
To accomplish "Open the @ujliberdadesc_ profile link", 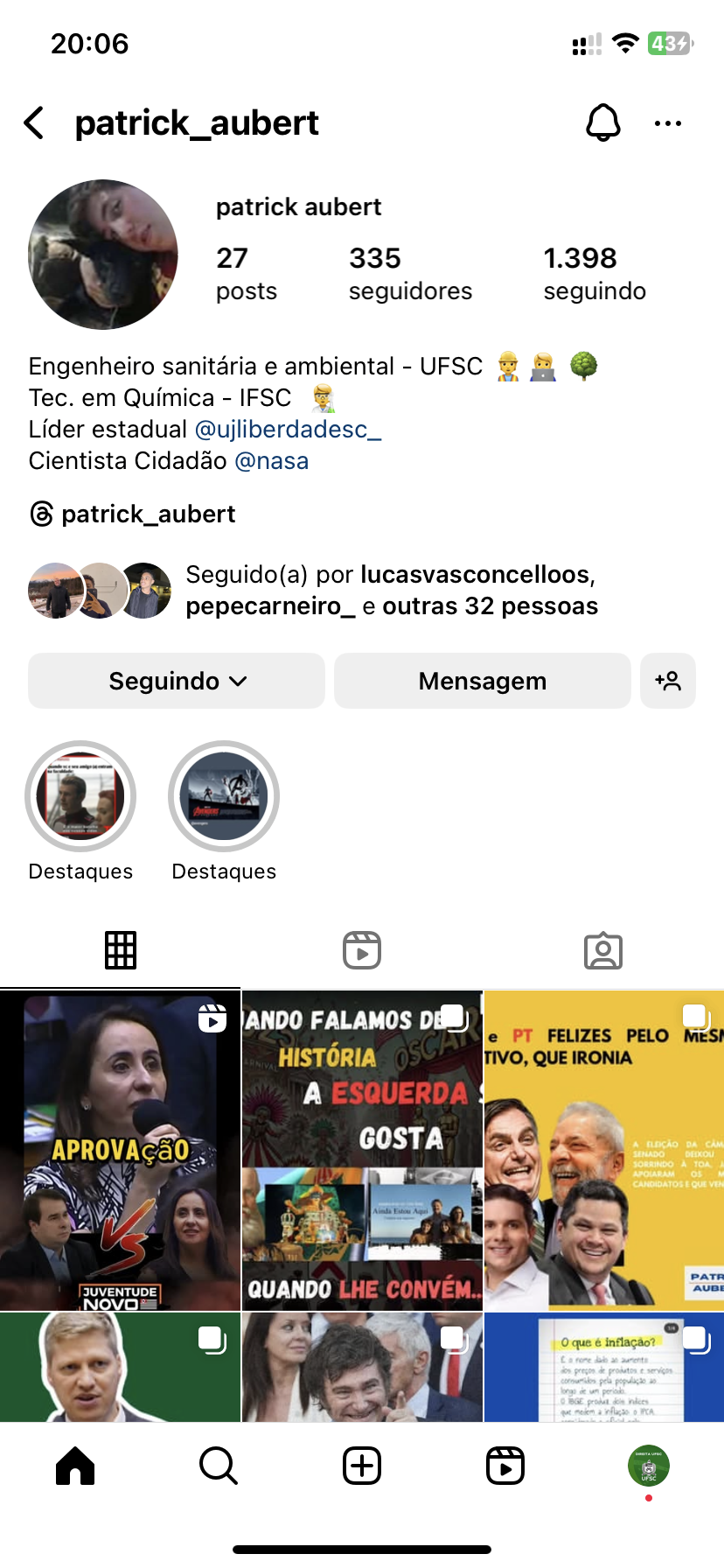I will pos(288,430).
